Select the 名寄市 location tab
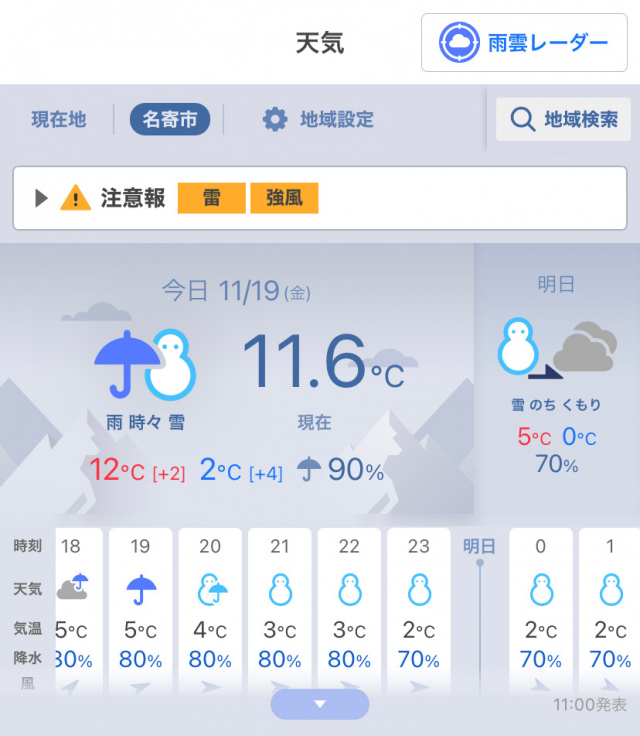 [x=169, y=120]
